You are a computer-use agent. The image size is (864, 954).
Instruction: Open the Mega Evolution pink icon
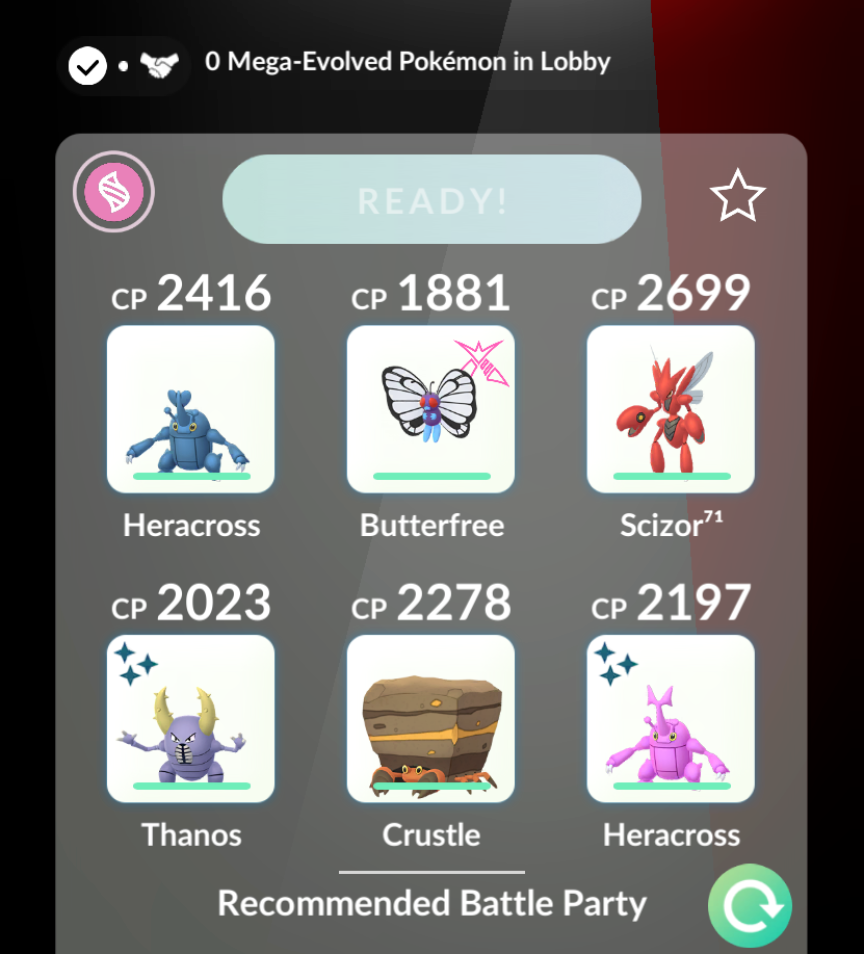113,191
